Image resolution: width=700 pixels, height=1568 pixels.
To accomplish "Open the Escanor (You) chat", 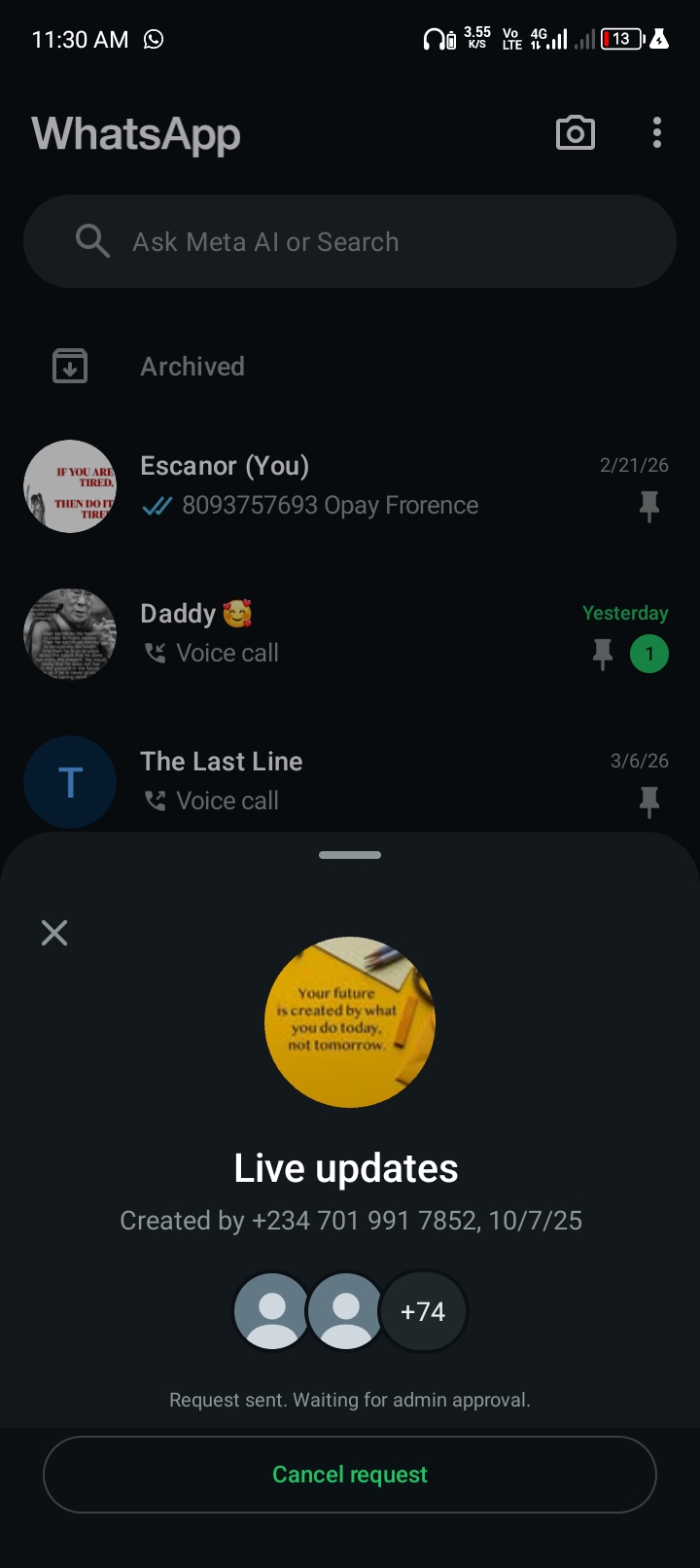I will click(x=350, y=485).
